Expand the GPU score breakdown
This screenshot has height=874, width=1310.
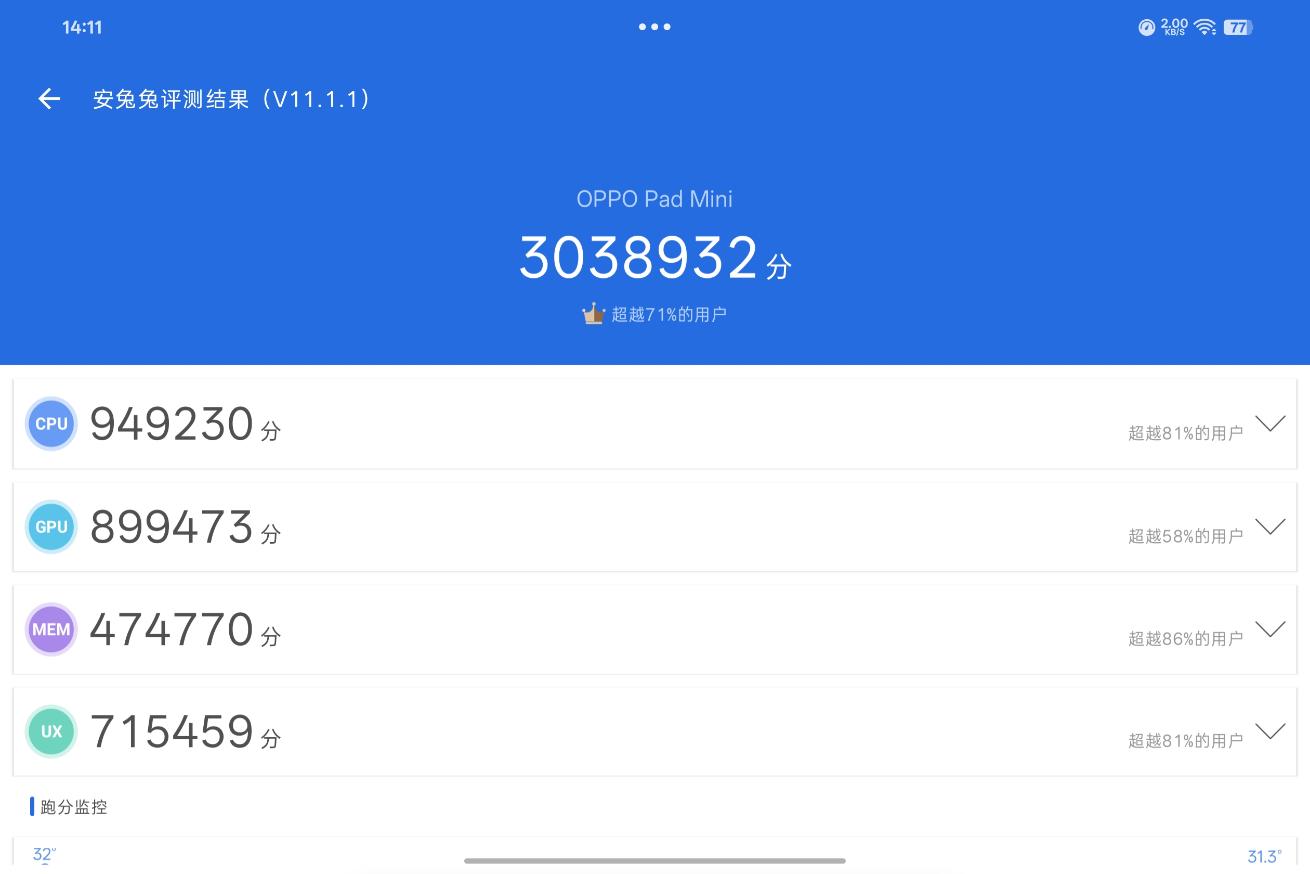(1269, 527)
